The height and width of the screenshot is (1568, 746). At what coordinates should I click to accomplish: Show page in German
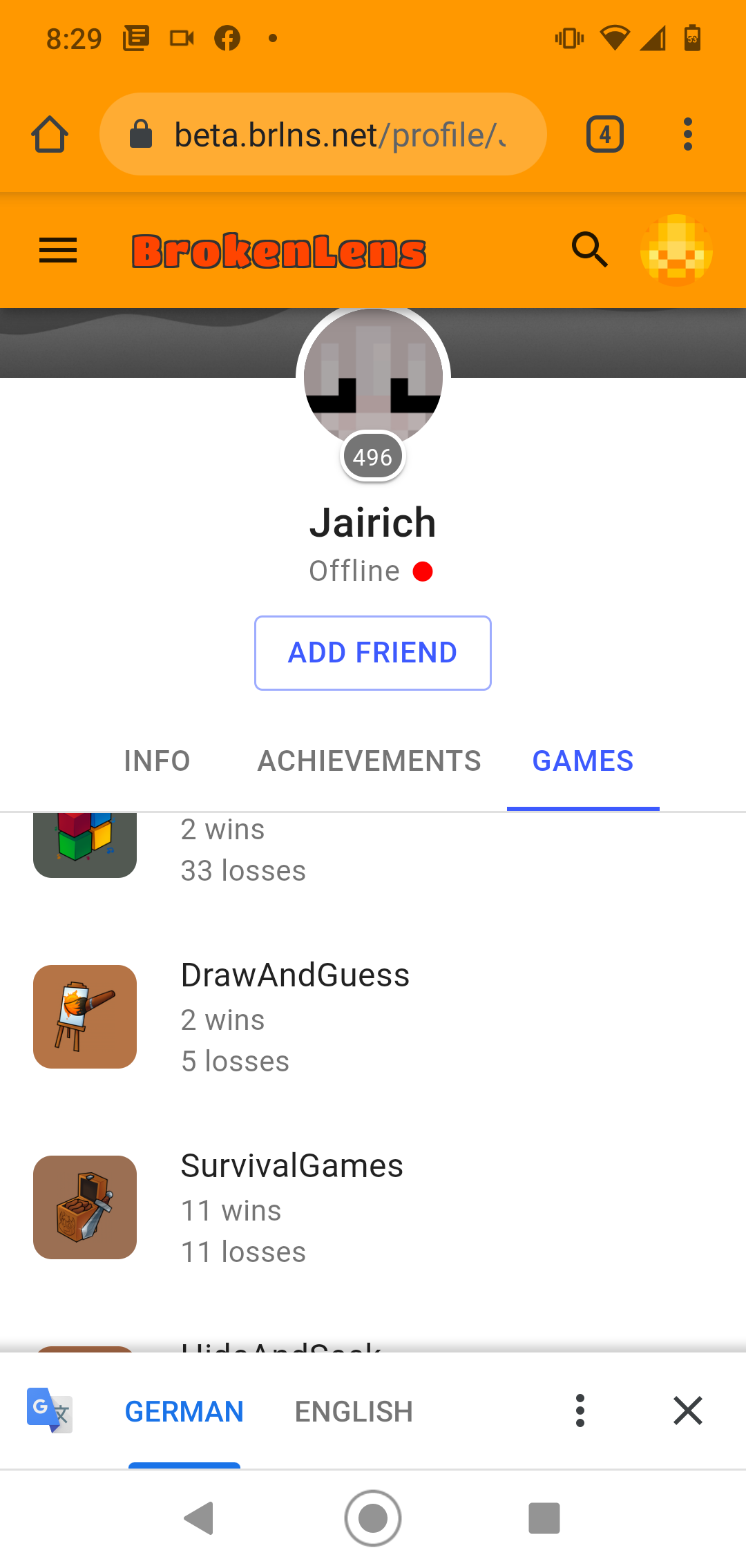pos(184,1412)
